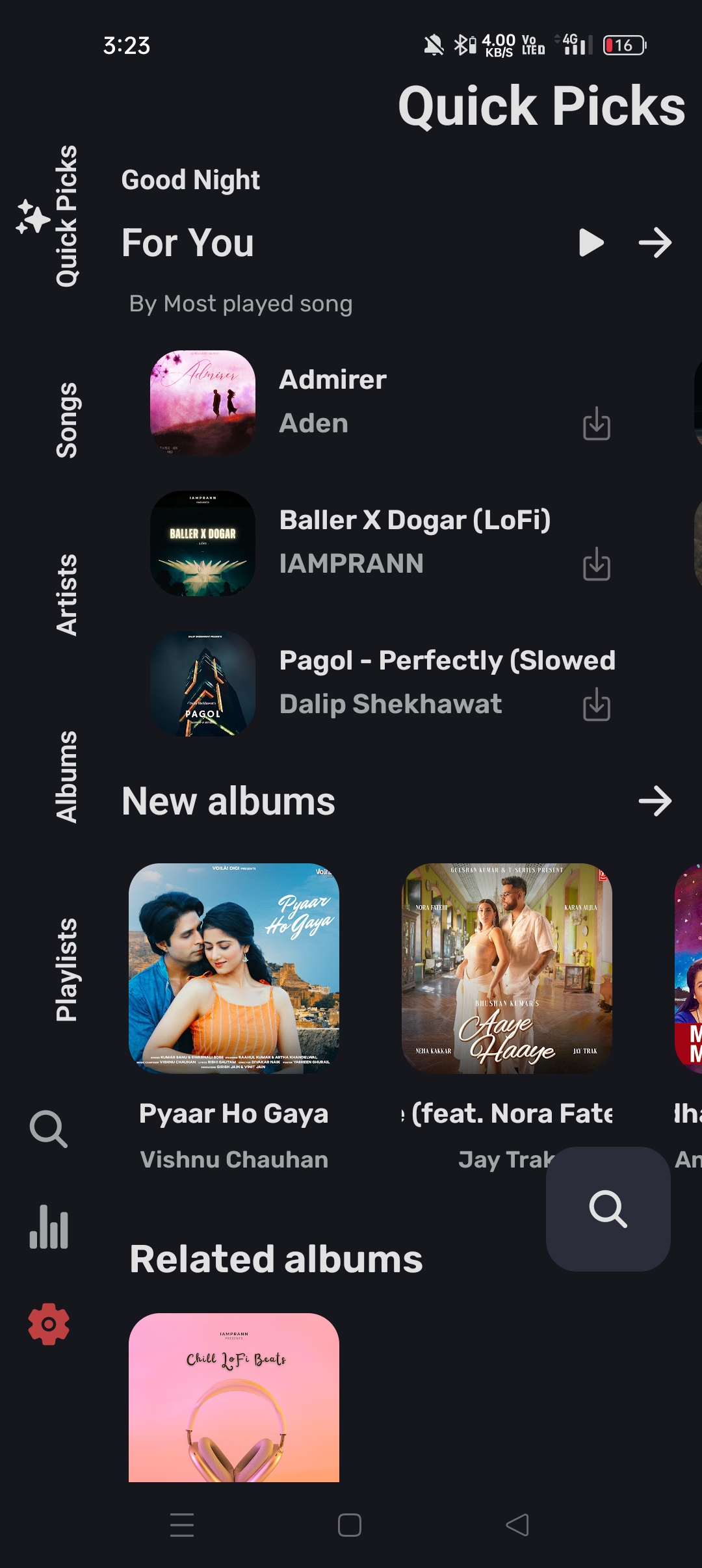Play the For You mix
The height and width of the screenshot is (1568, 702).
(x=591, y=242)
